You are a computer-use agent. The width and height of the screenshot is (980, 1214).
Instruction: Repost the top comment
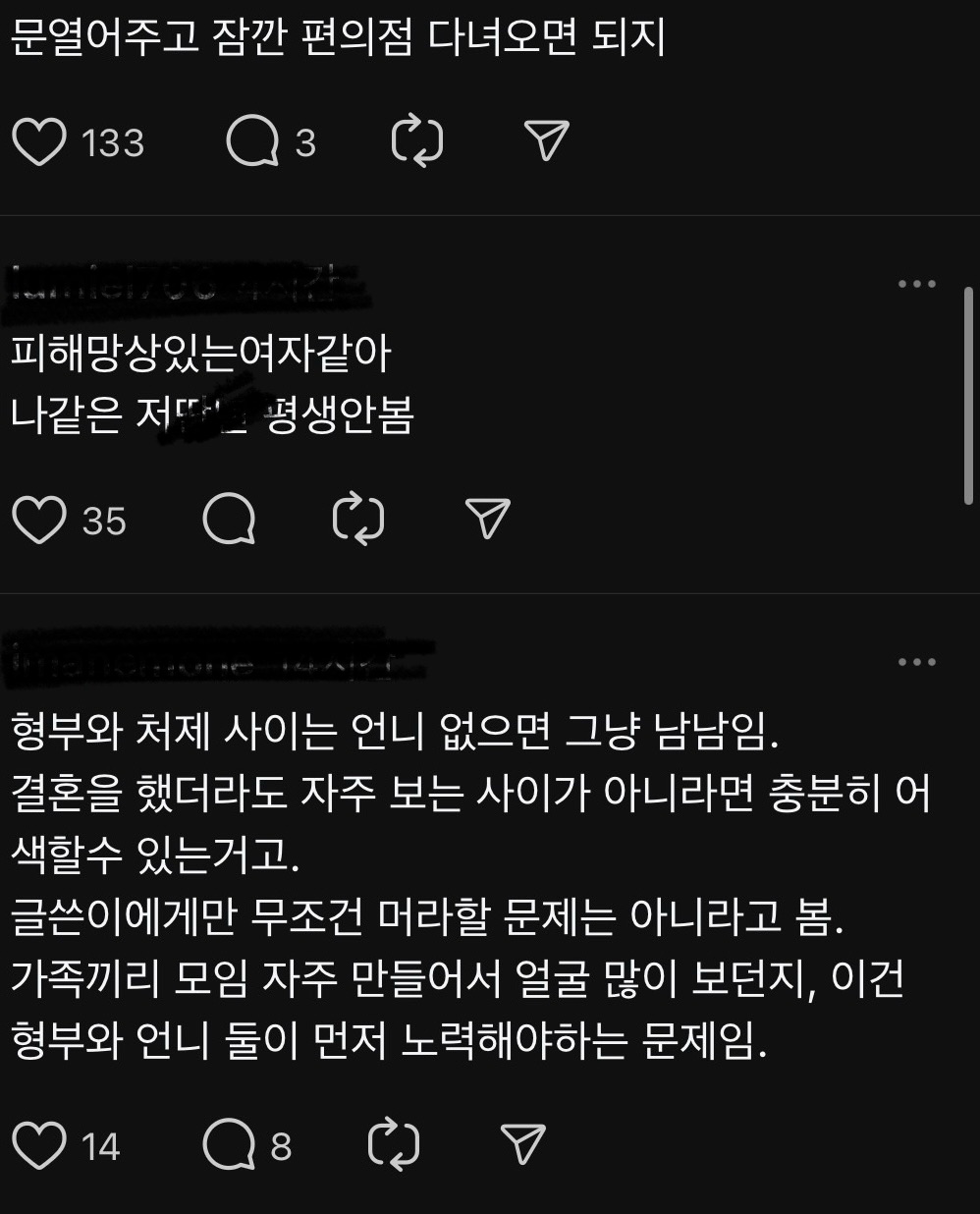416,141
